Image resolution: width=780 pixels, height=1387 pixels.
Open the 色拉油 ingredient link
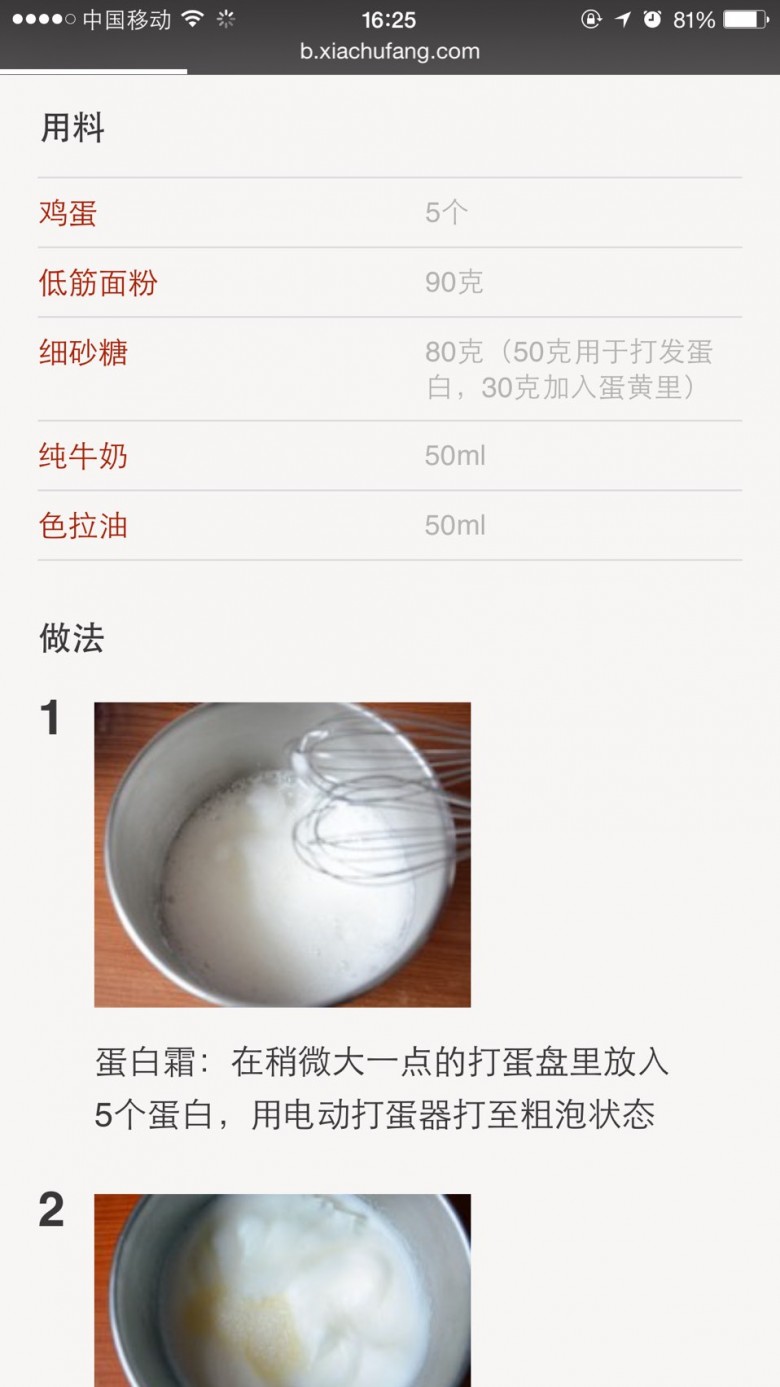[83, 526]
